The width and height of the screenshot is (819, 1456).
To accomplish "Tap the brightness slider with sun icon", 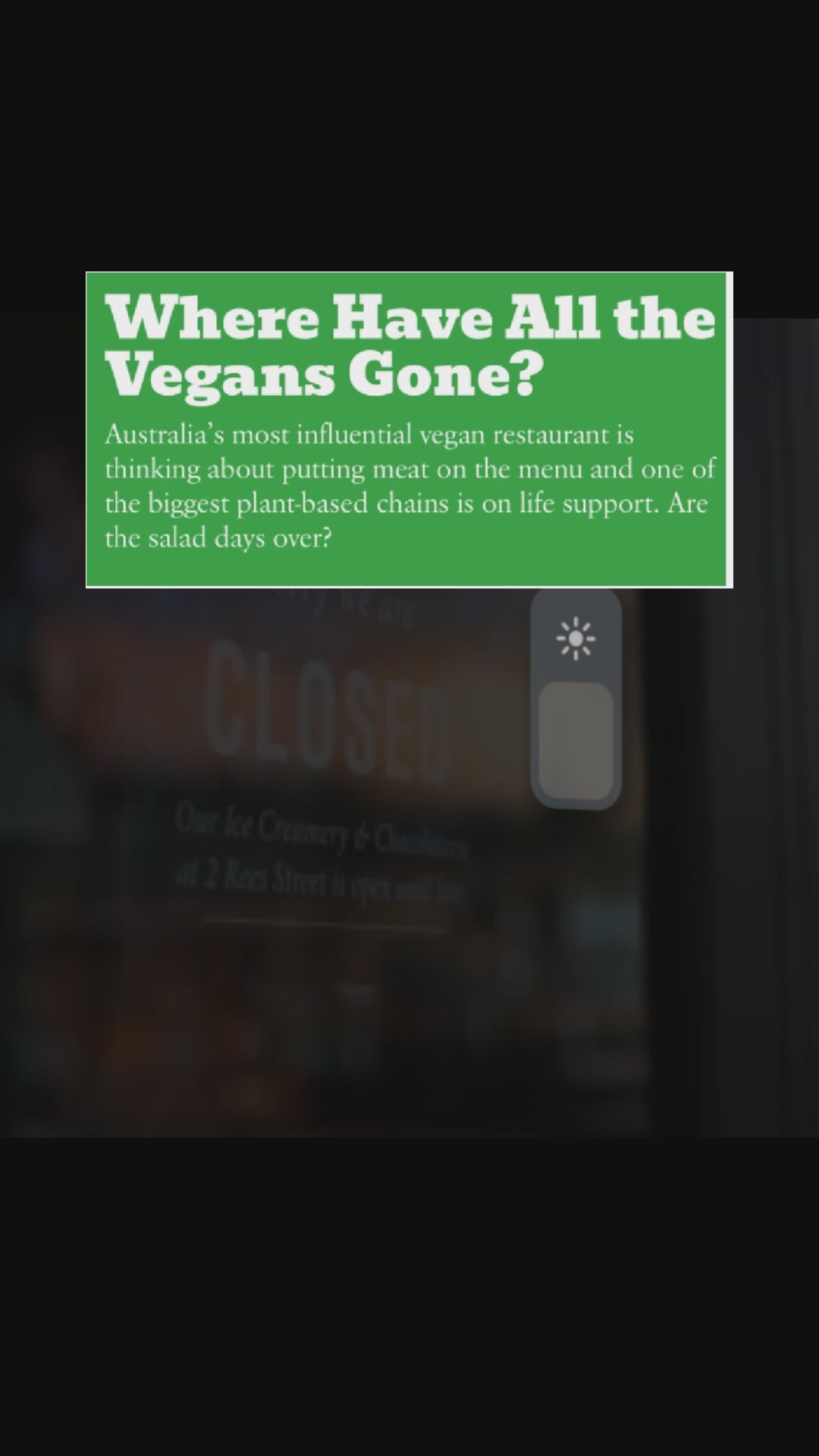I will pos(576,699).
